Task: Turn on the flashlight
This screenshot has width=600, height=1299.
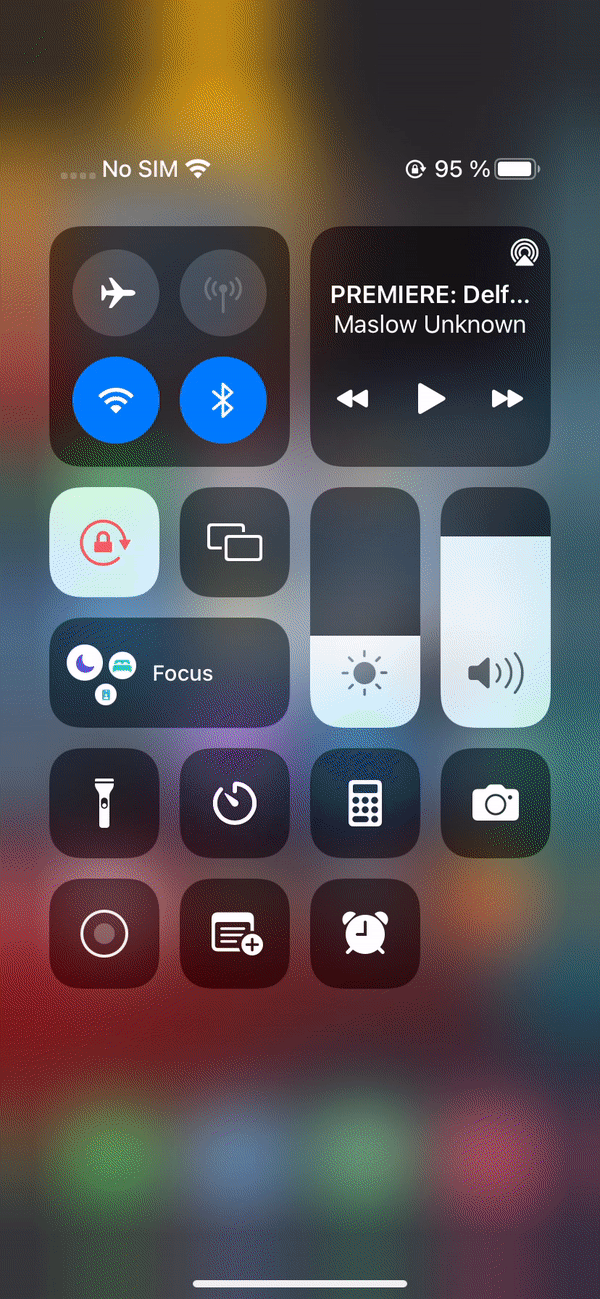Action: click(x=104, y=802)
